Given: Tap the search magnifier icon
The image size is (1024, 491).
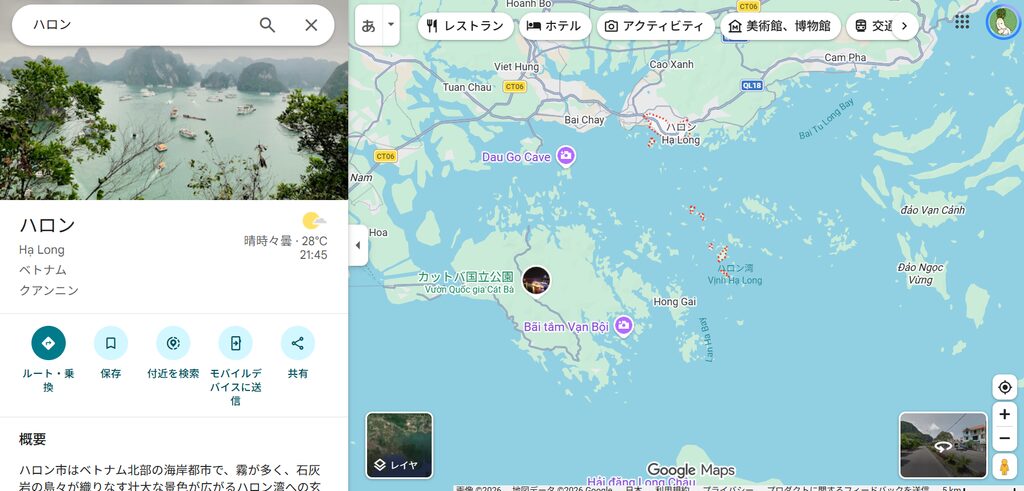Looking at the screenshot, I should (268, 25).
